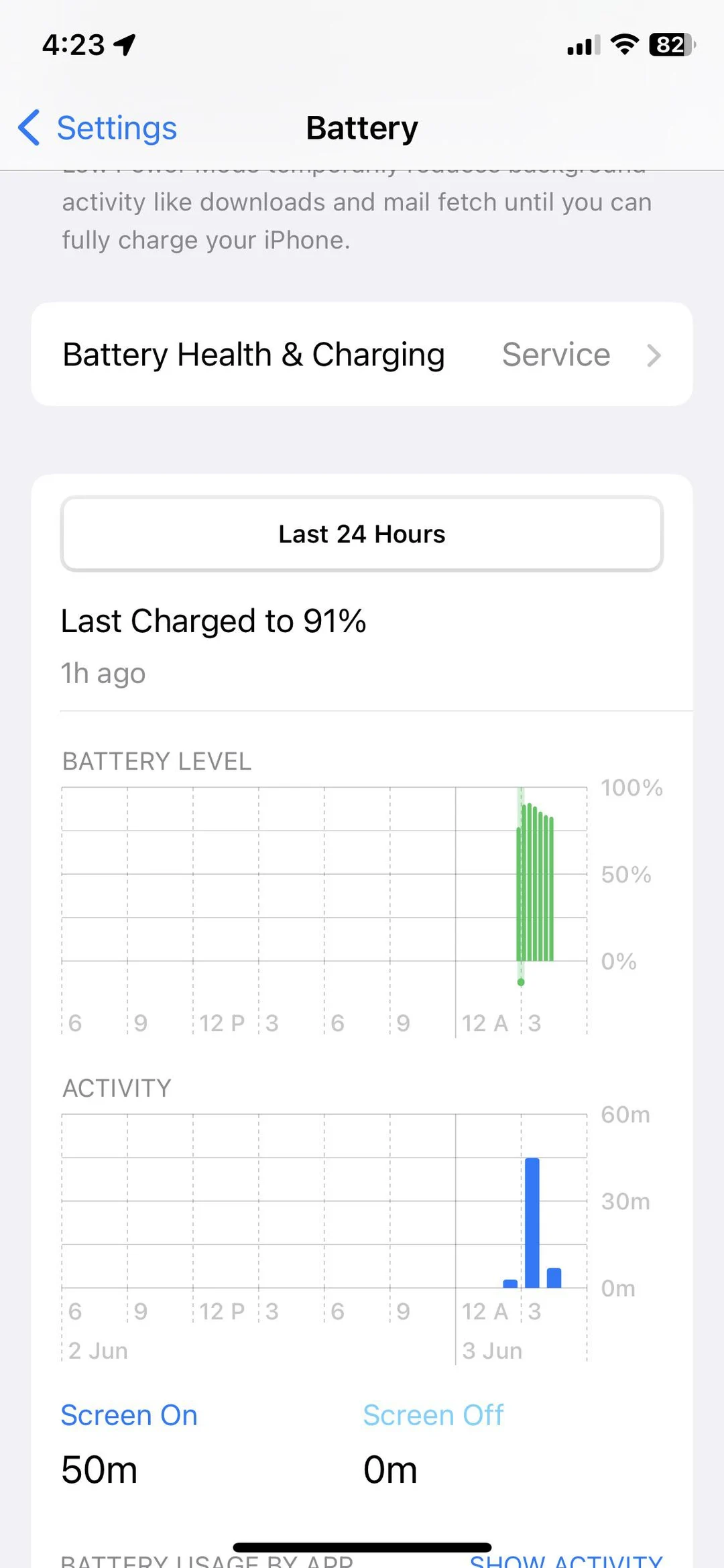Tap the battery icon showing 82
Viewport: 724px width, 1568px height.
[670, 45]
